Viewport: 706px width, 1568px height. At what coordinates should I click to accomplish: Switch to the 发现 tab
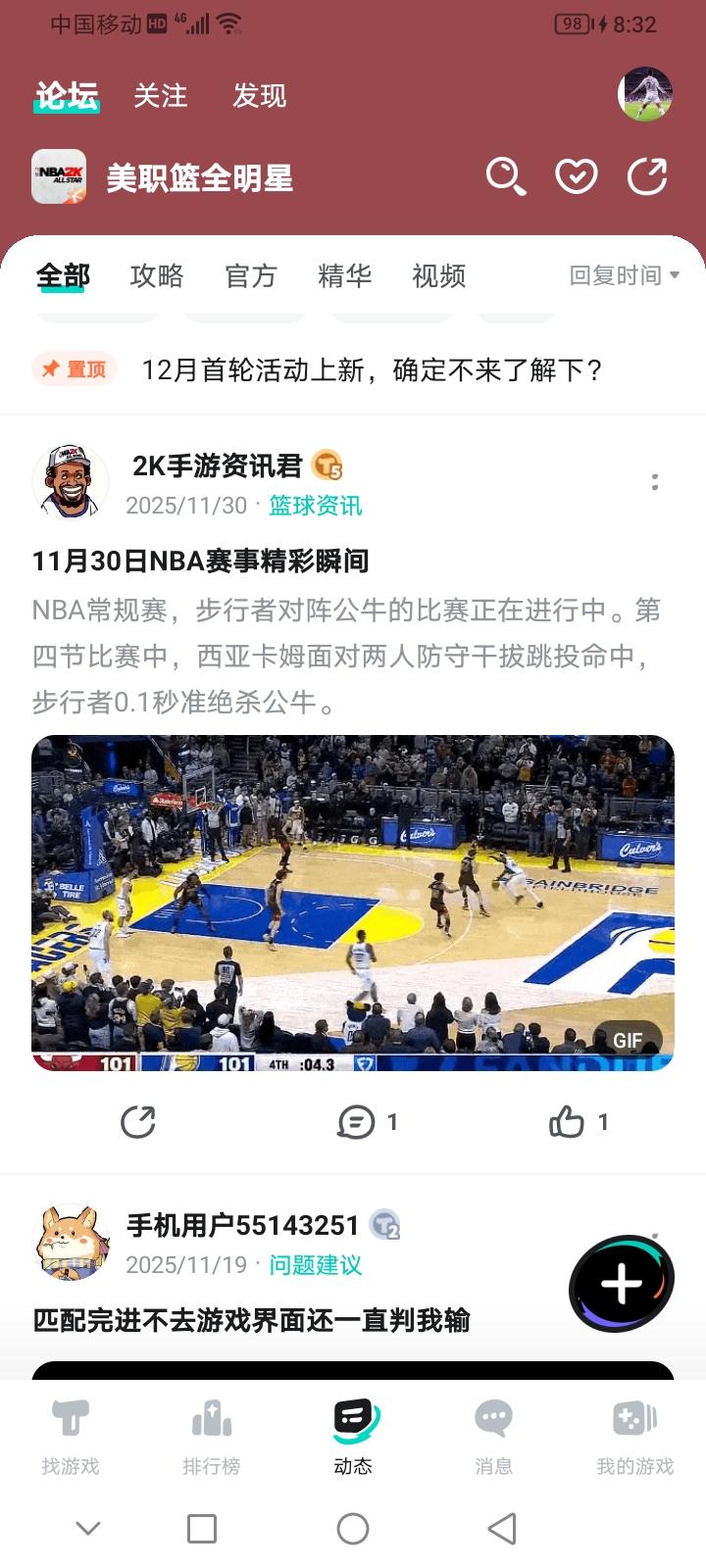pyautogui.click(x=259, y=95)
